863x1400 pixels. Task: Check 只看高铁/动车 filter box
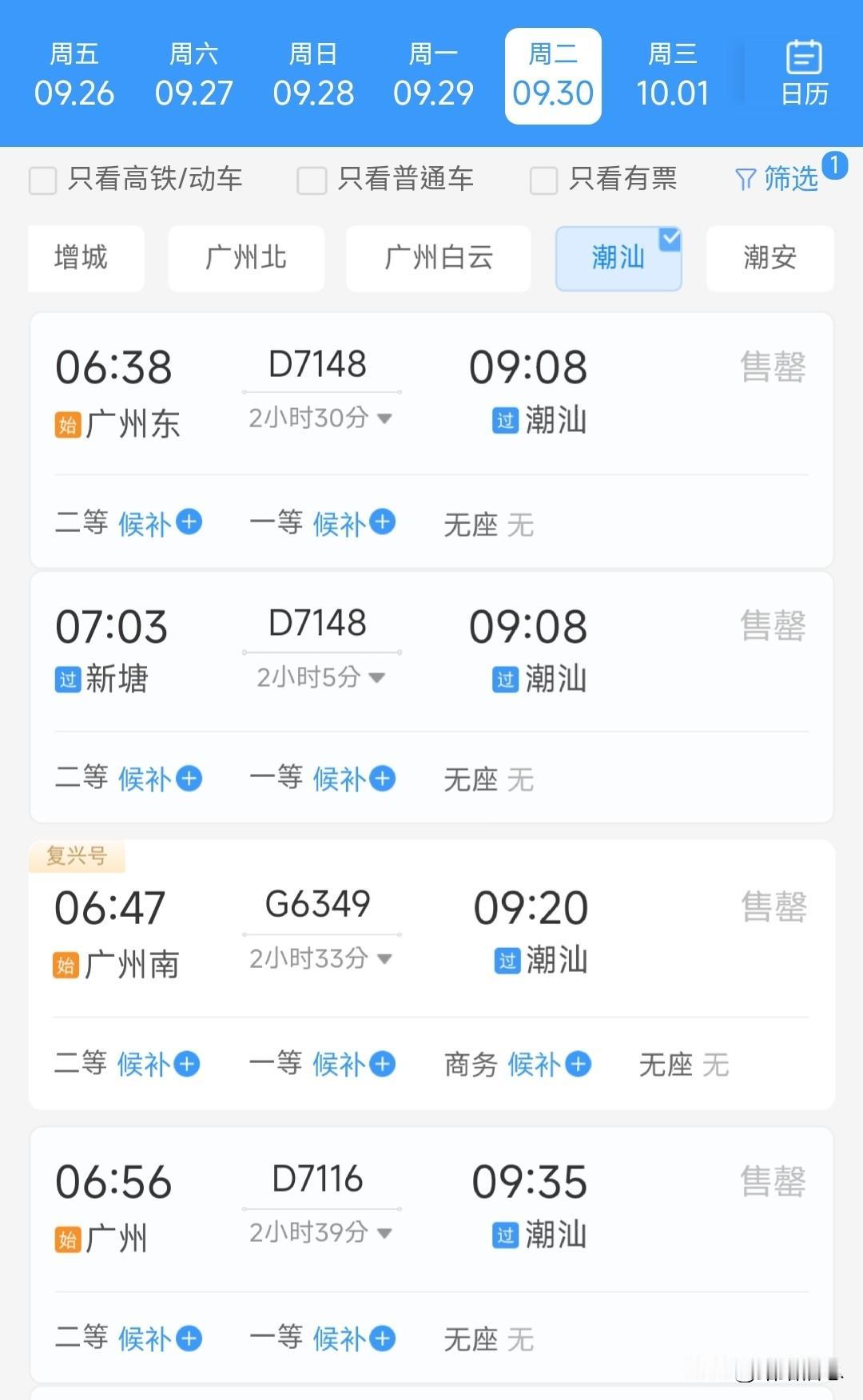coord(42,180)
